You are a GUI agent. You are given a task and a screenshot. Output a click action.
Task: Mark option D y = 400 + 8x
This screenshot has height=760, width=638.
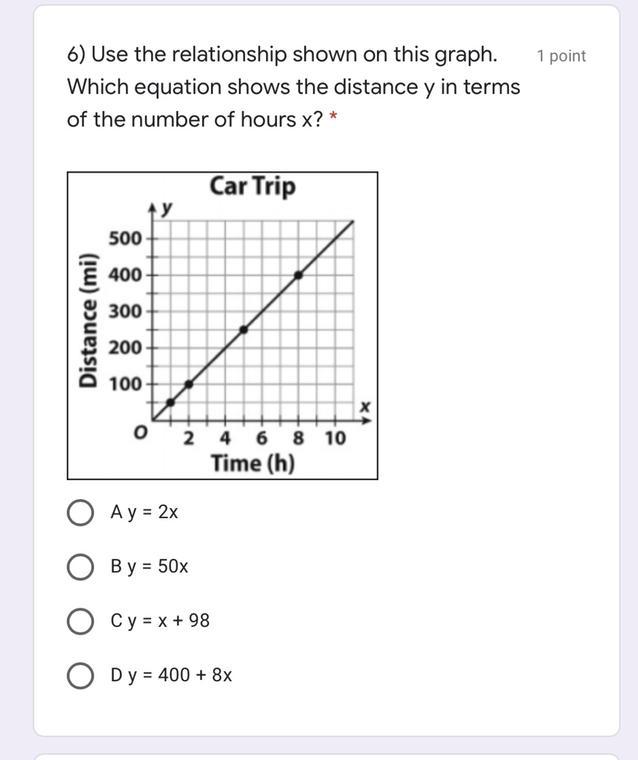(81, 675)
